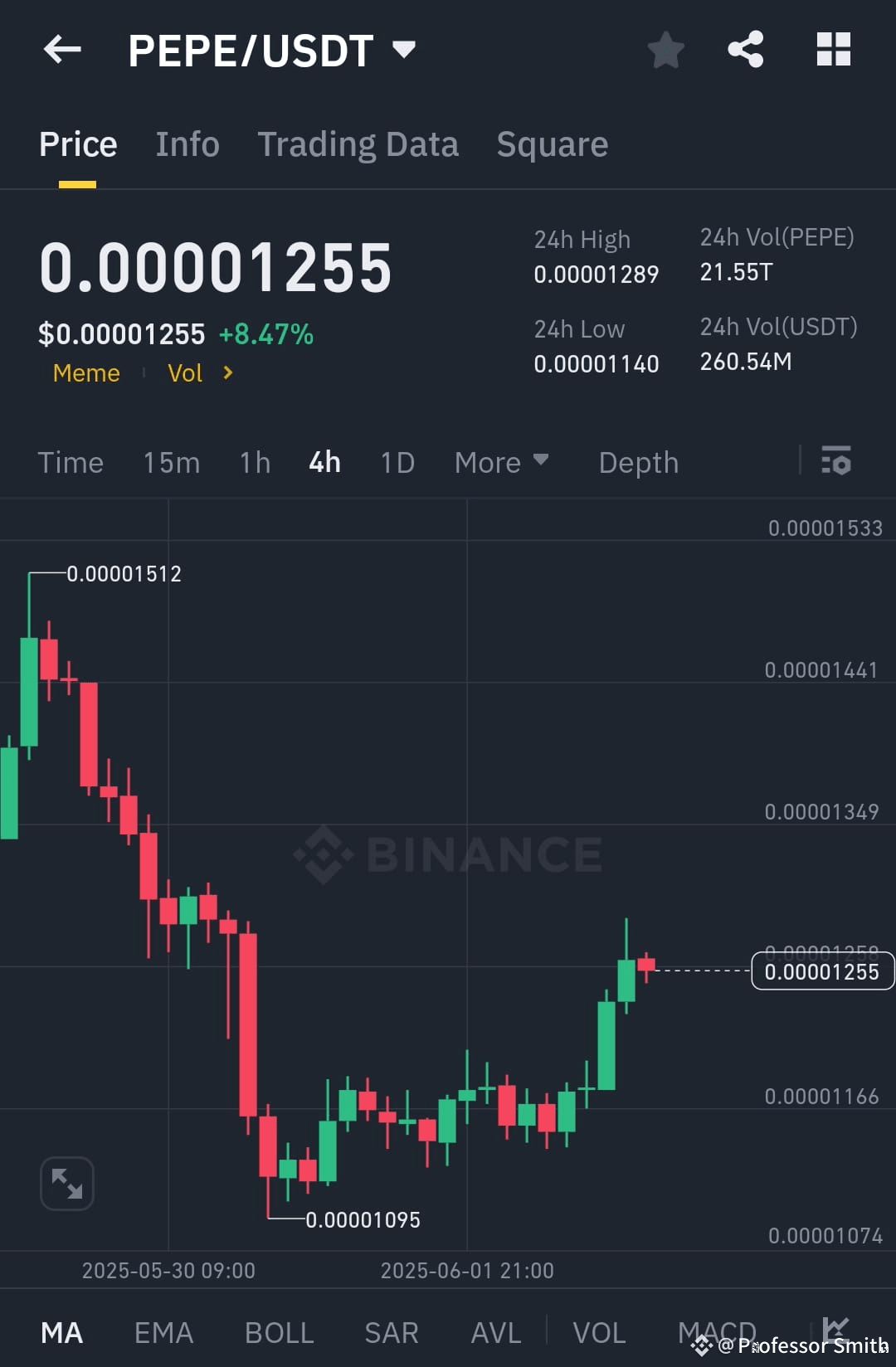This screenshot has width=896, height=1367.
Task: Select the 1D timeframe
Action: [x=397, y=462]
